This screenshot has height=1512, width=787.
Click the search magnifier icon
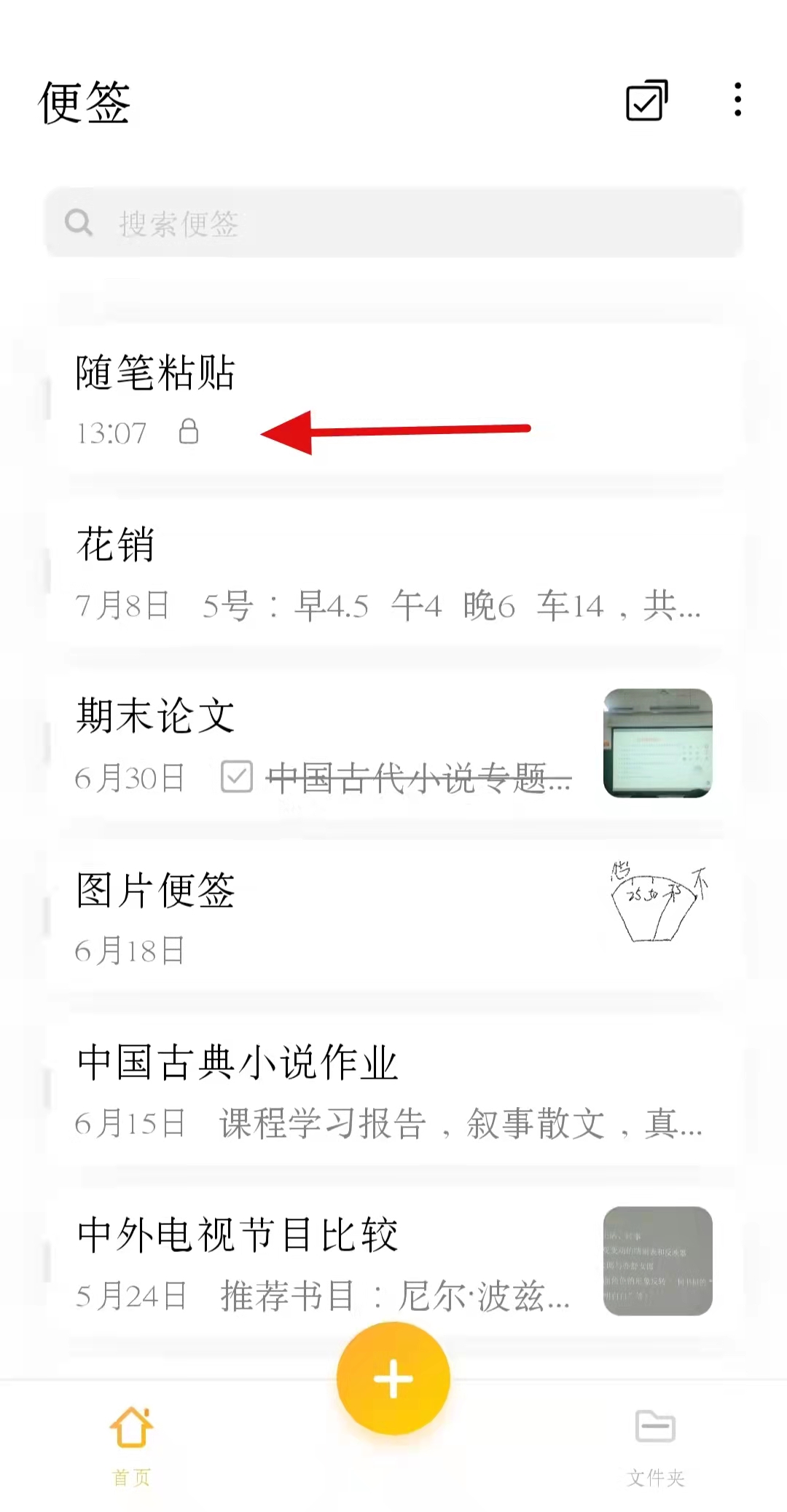point(80,223)
